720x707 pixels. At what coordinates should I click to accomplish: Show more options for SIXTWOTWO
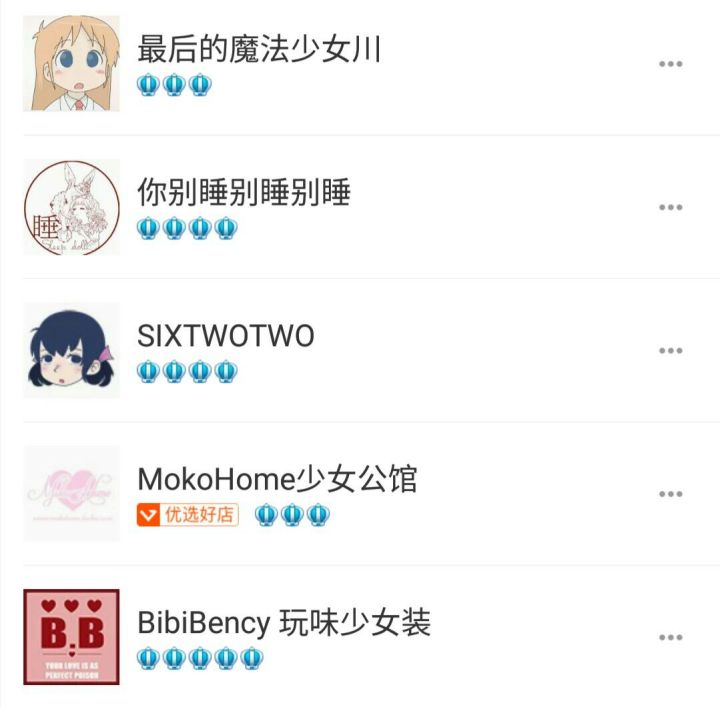pos(670,351)
